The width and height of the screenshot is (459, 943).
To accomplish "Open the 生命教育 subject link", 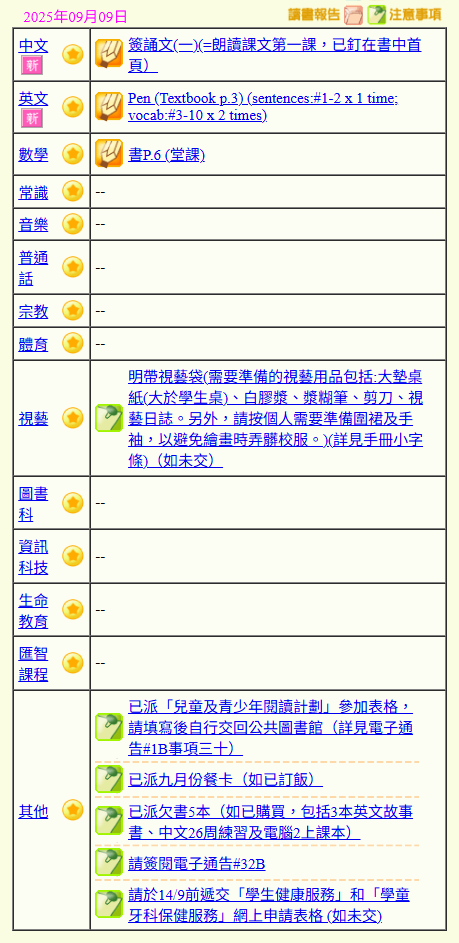I will coord(33,610).
